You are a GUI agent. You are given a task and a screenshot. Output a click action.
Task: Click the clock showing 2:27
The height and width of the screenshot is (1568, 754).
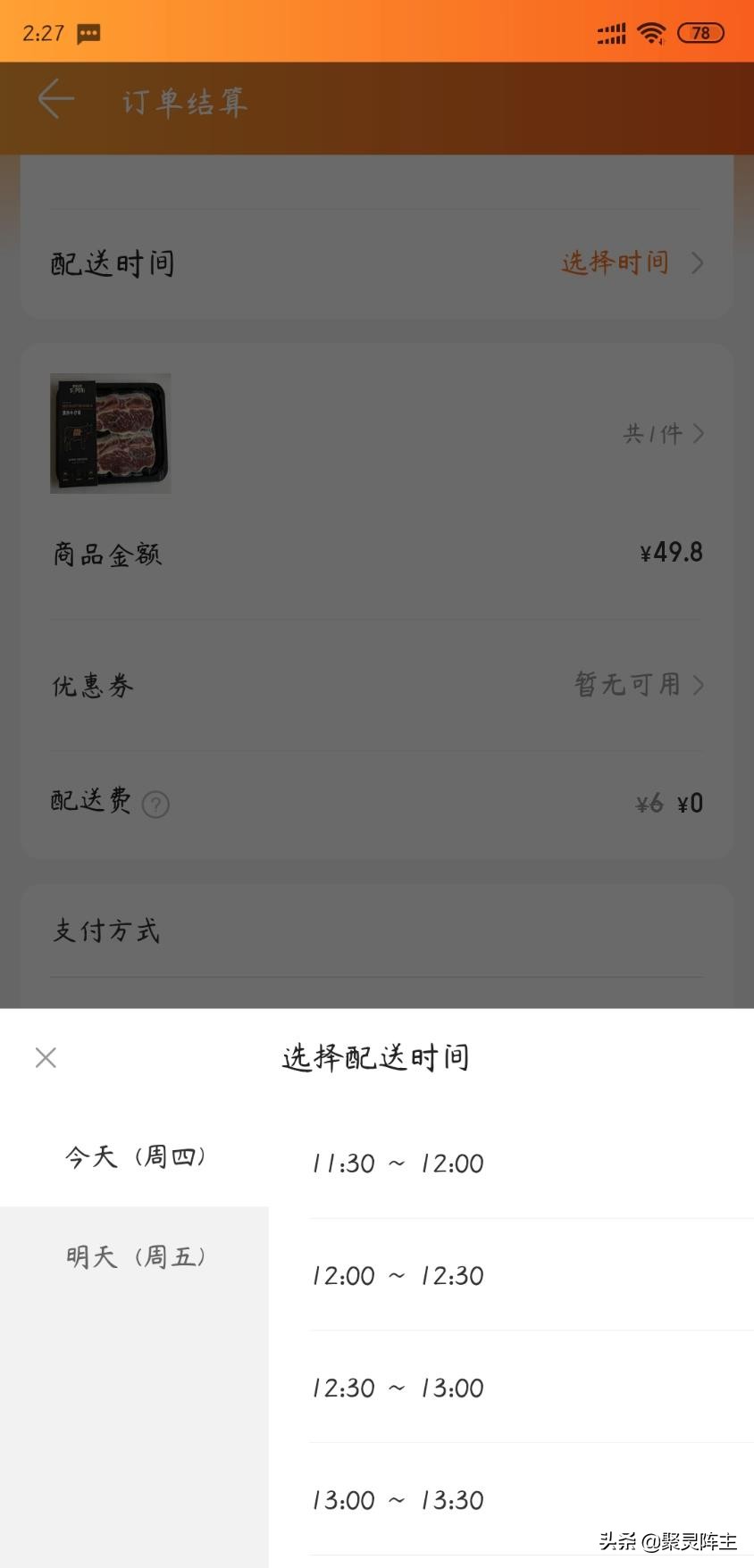(x=41, y=33)
